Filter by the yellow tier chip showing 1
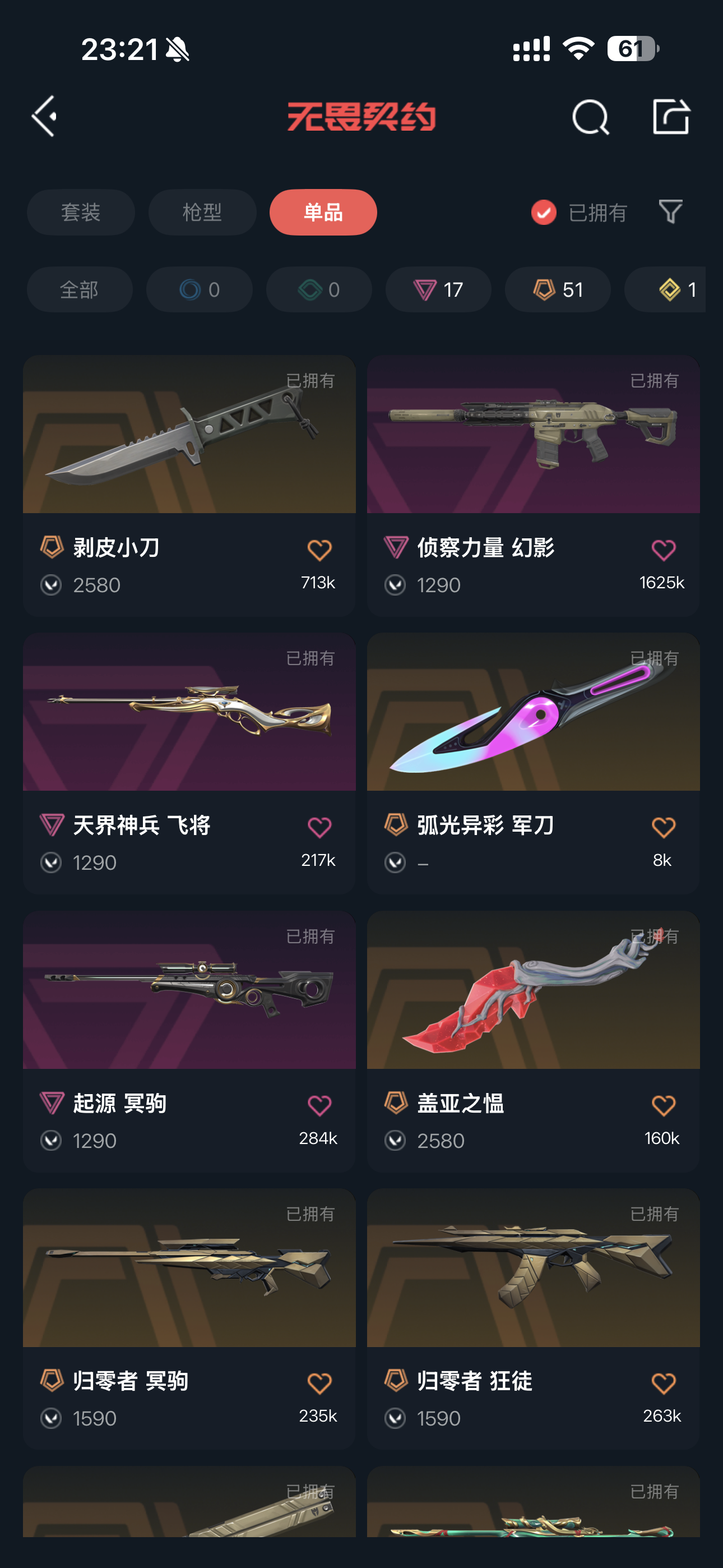723x1568 pixels. point(665,289)
